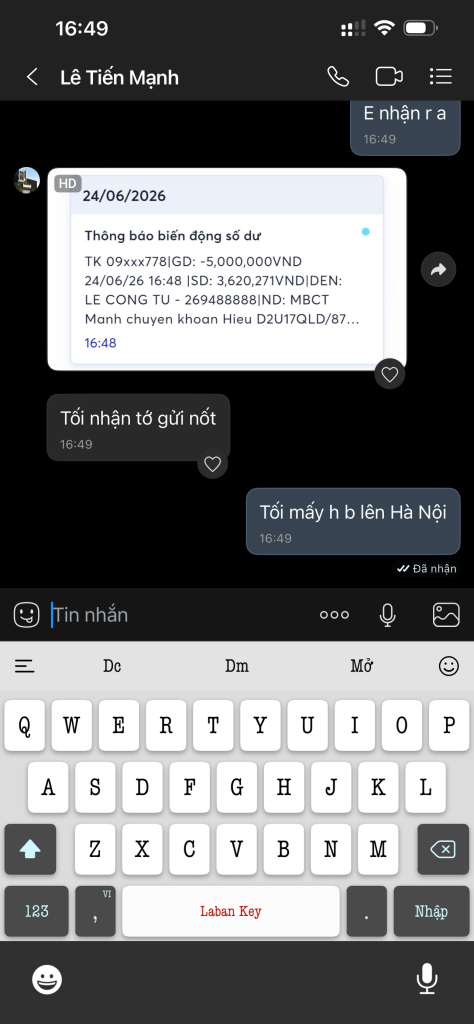Open the sticker picker
This screenshot has width=474, height=1024.
[x=27, y=615]
